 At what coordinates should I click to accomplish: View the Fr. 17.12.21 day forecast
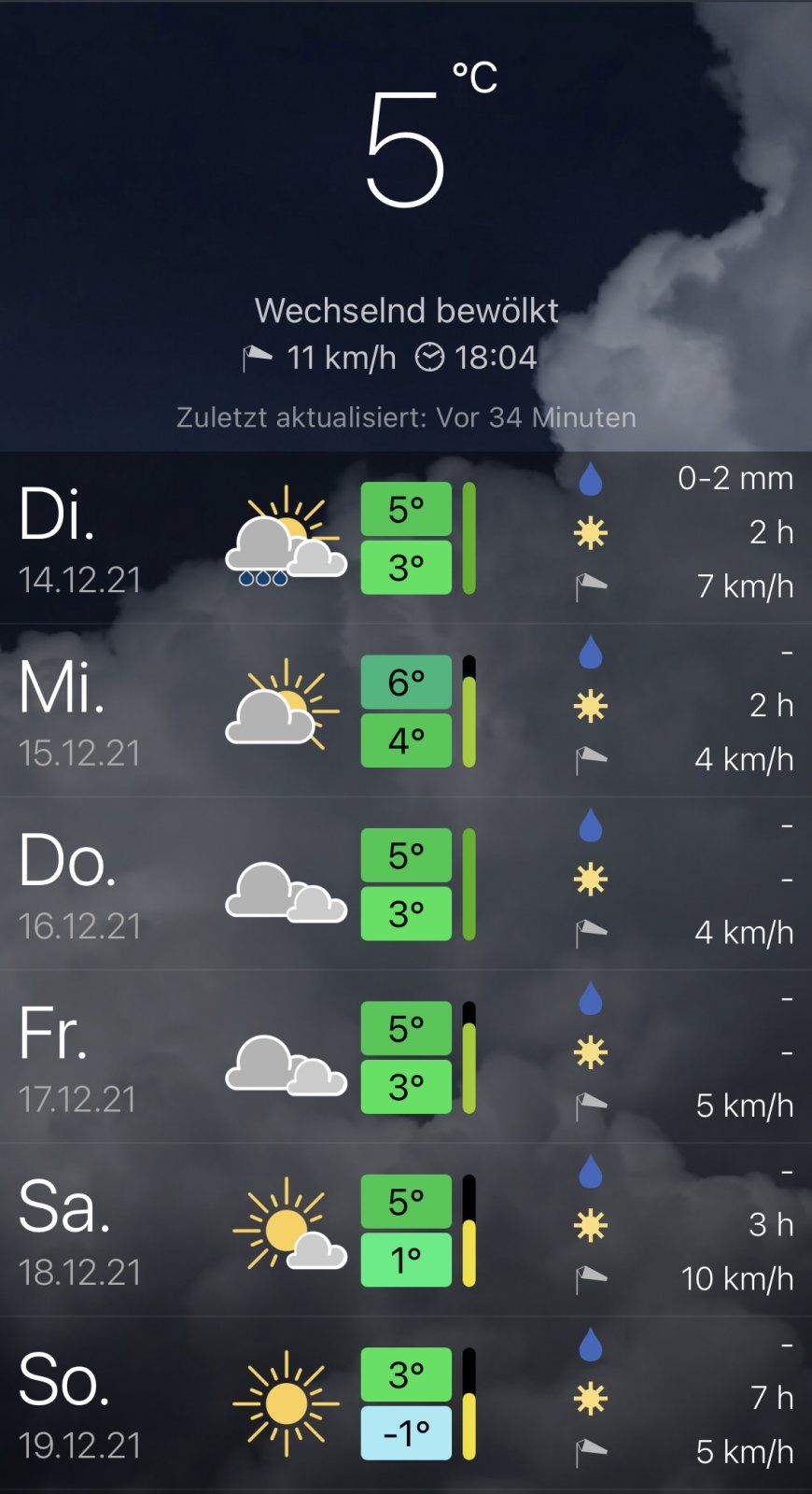coord(406,1057)
